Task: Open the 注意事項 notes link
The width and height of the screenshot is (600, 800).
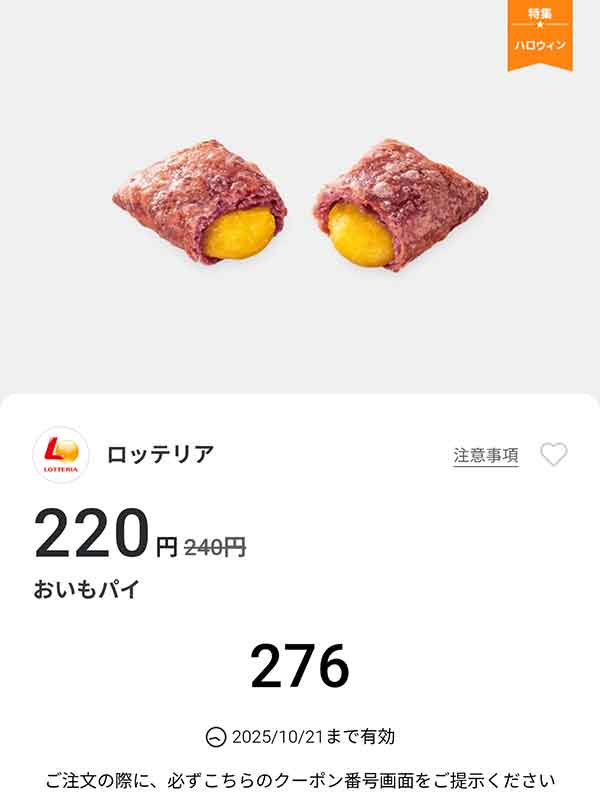Action: tap(486, 455)
